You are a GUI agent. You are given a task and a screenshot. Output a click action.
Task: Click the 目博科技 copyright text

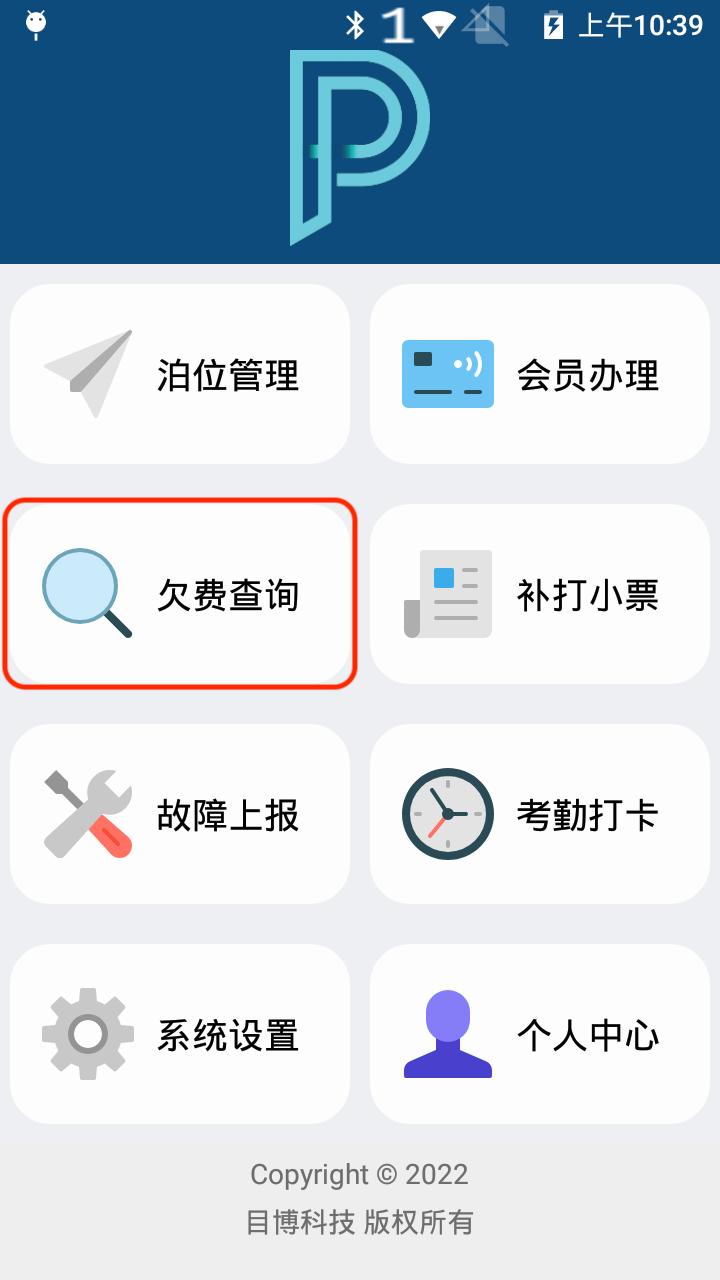click(360, 1222)
